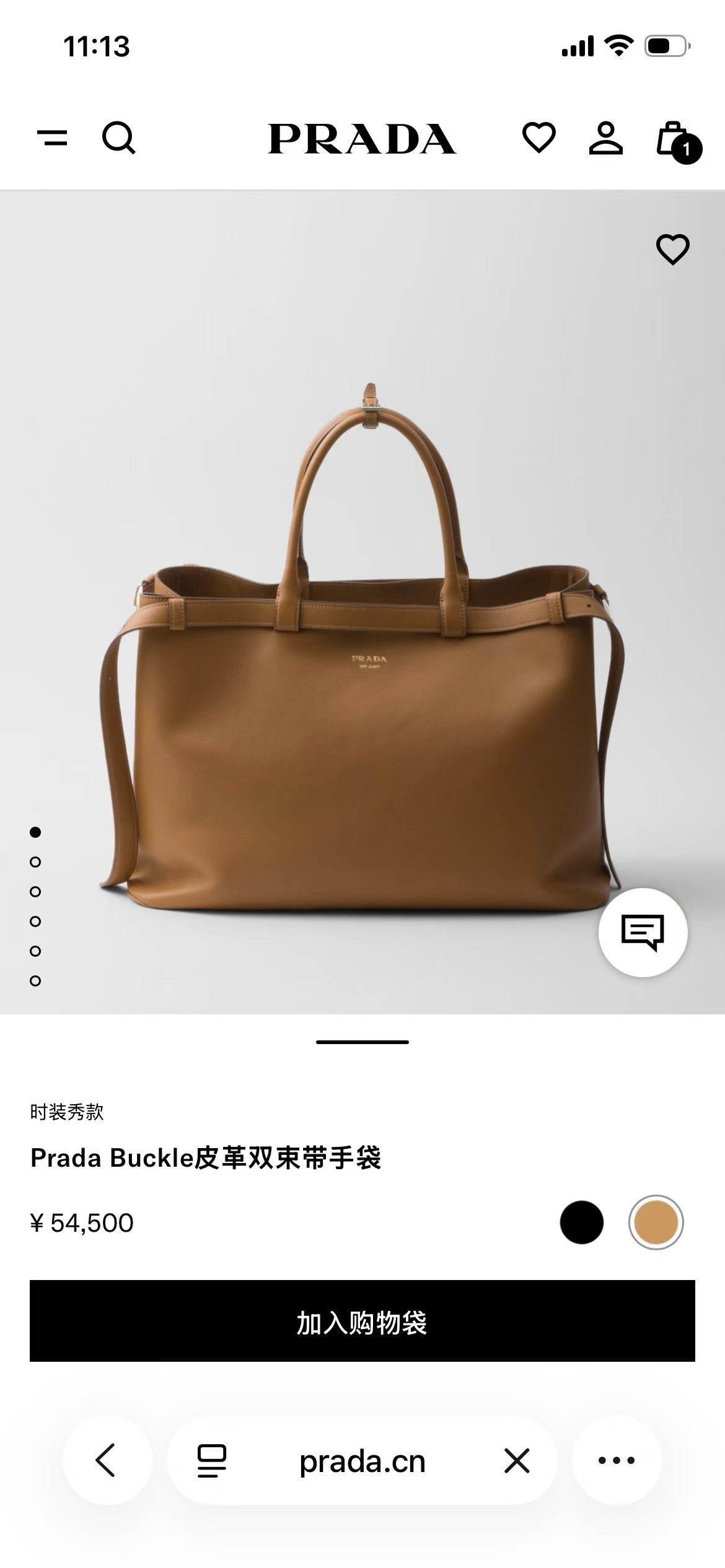This screenshot has width=725, height=1568.
Task: Jump to the second product image dot
Action: (35, 862)
